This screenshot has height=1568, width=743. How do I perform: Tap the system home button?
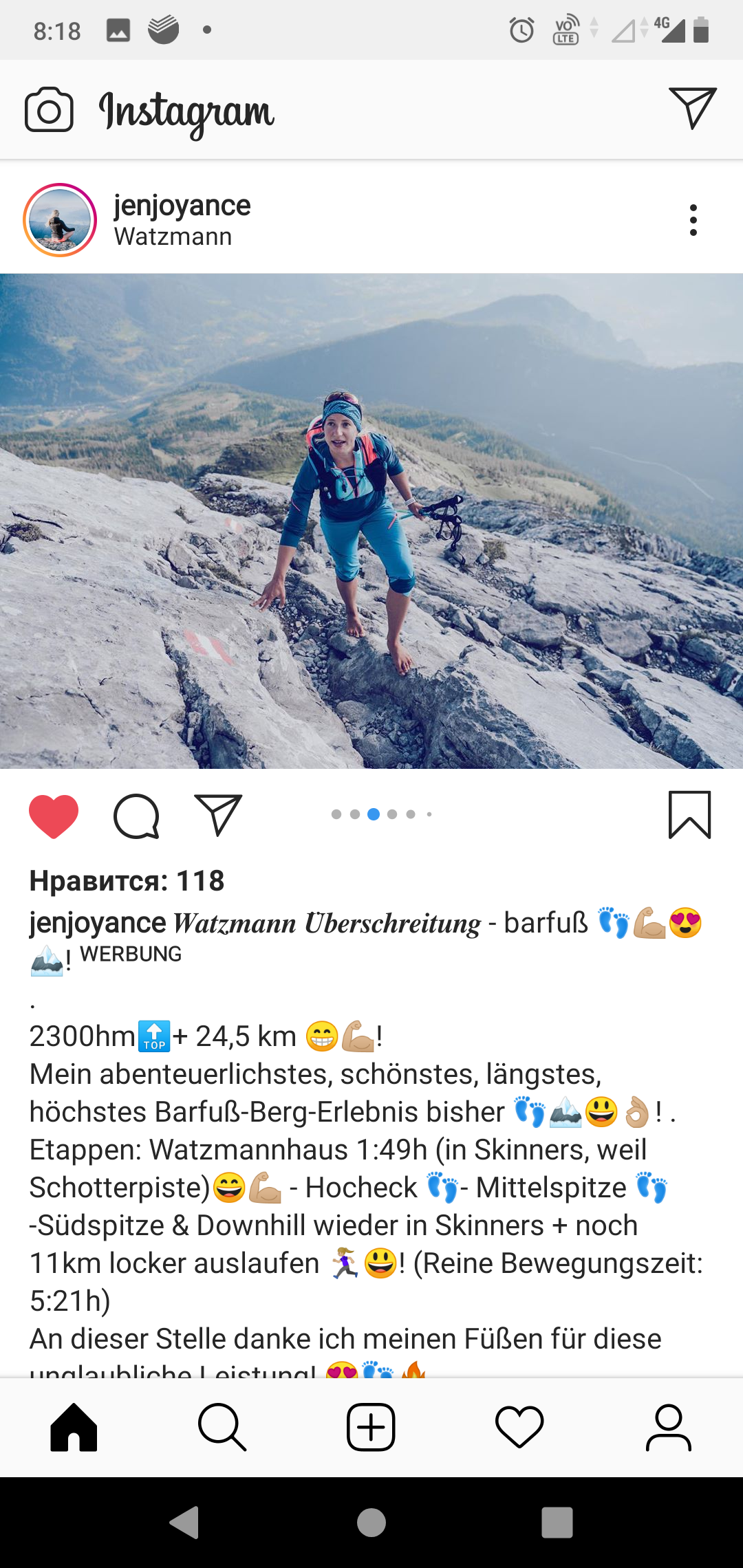click(371, 1523)
